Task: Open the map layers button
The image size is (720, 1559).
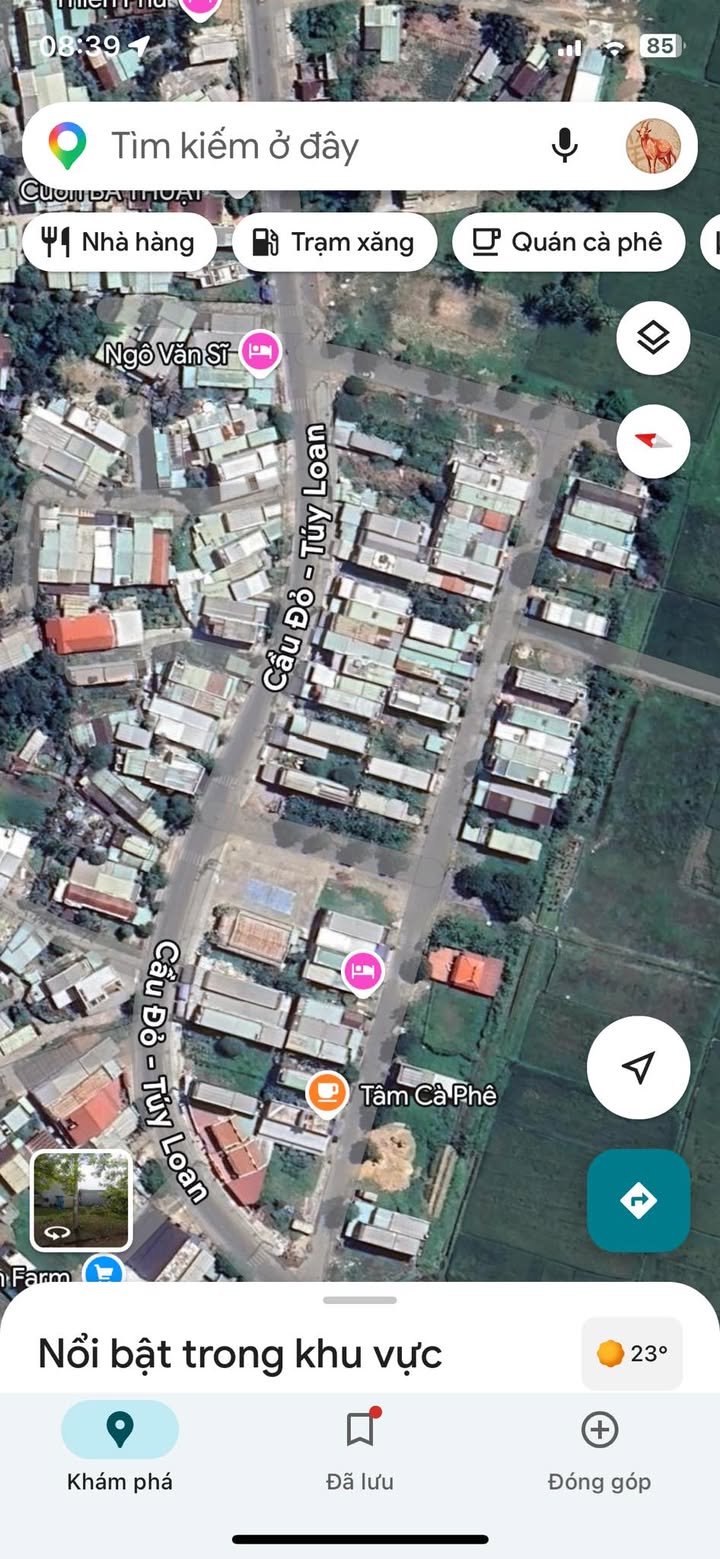Action: coord(653,338)
